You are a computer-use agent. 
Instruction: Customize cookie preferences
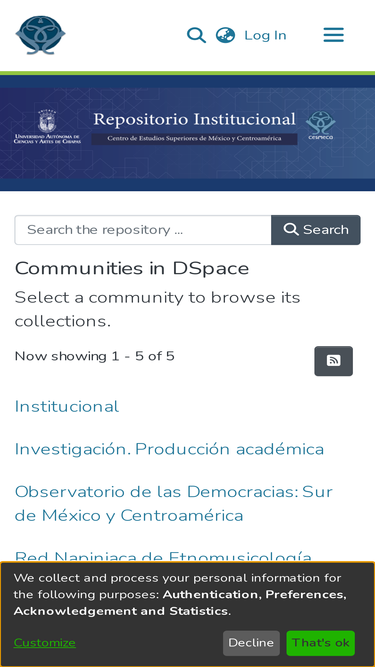click(x=45, y=642)
